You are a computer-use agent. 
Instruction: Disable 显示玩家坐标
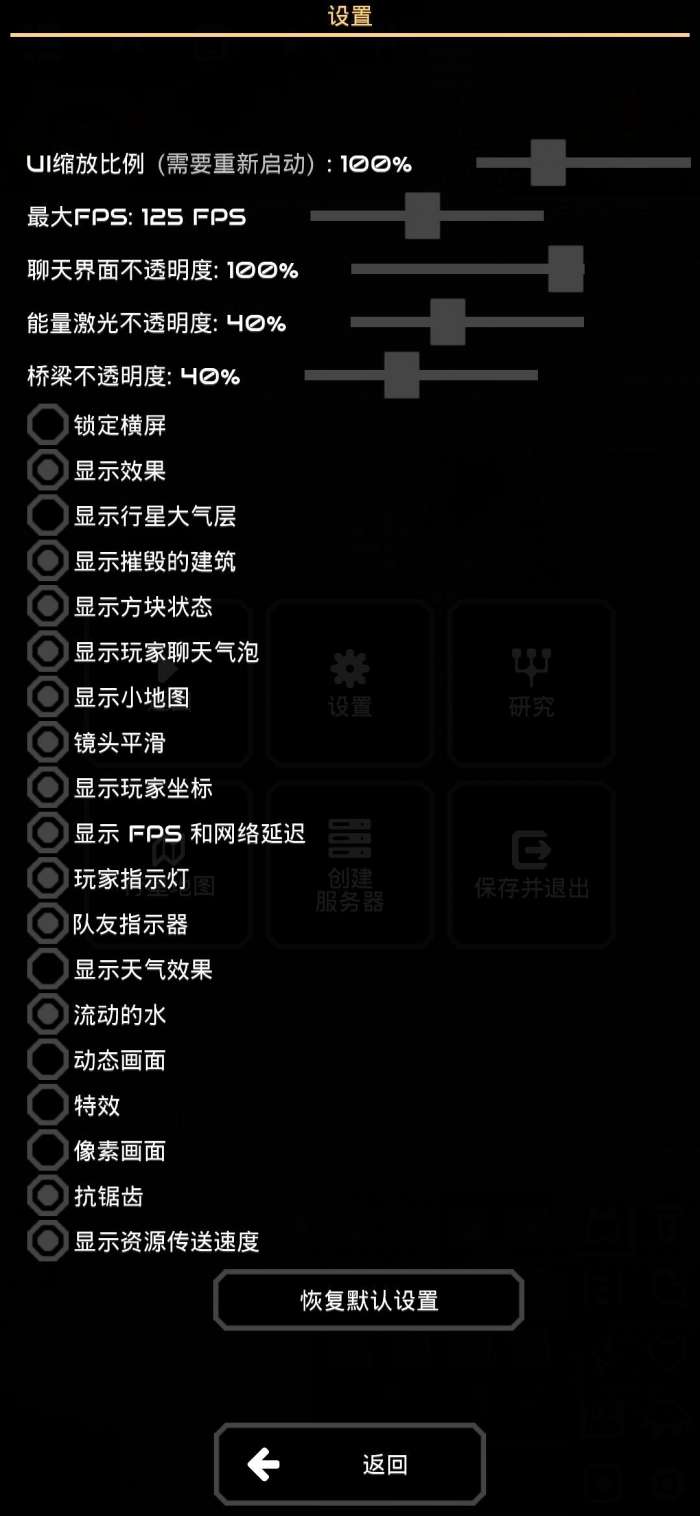point(47,788)
